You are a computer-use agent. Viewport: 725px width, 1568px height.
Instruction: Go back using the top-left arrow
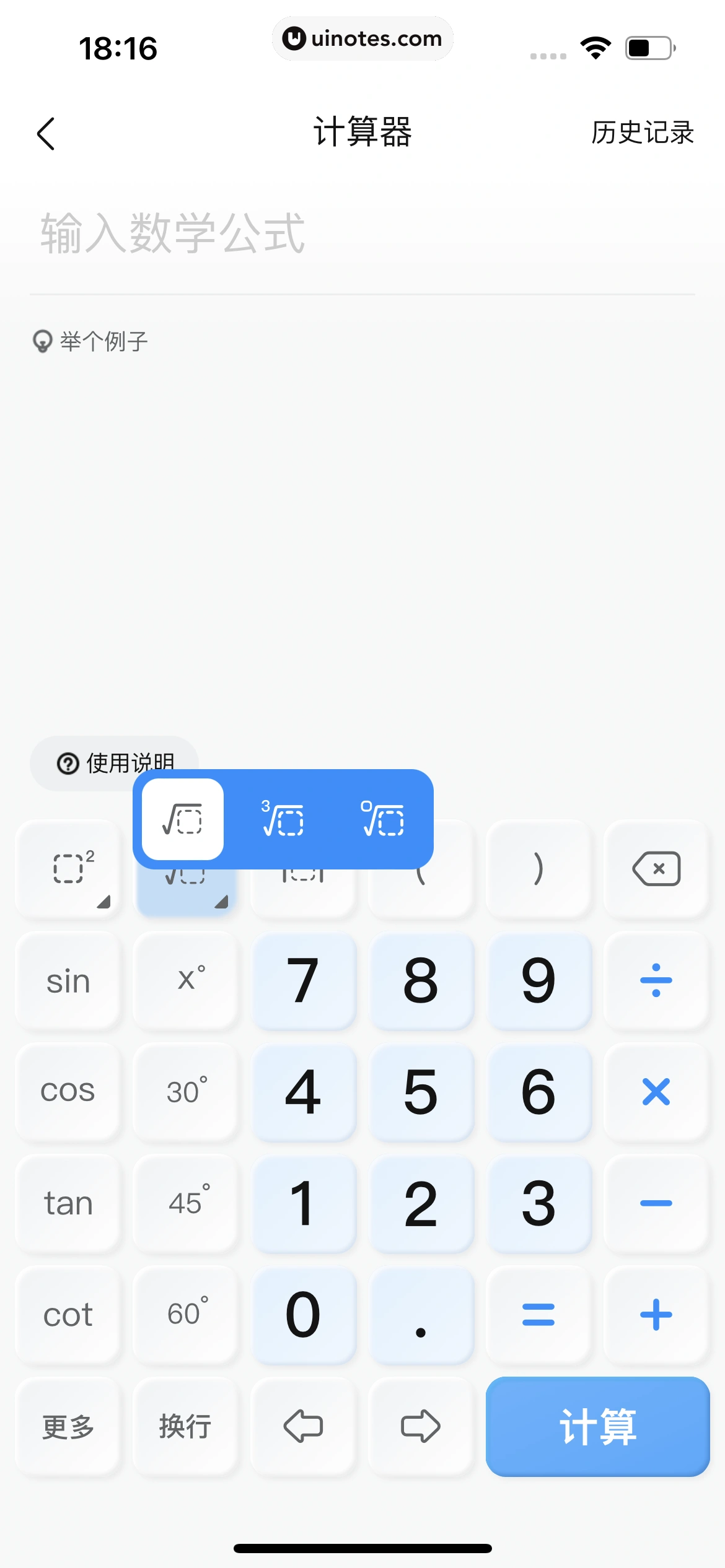(x=46, y=133)
